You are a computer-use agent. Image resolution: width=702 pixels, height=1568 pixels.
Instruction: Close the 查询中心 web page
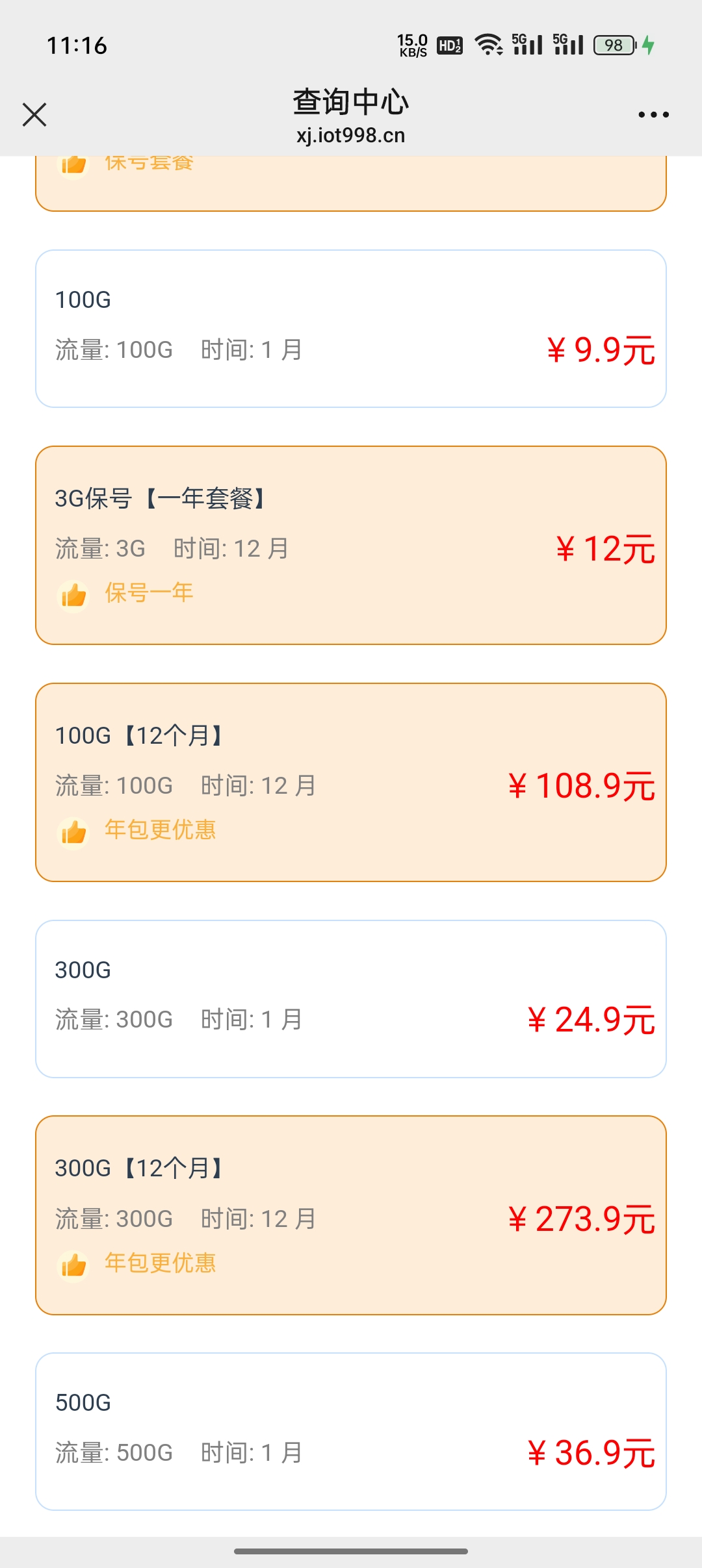coord(34,115)
